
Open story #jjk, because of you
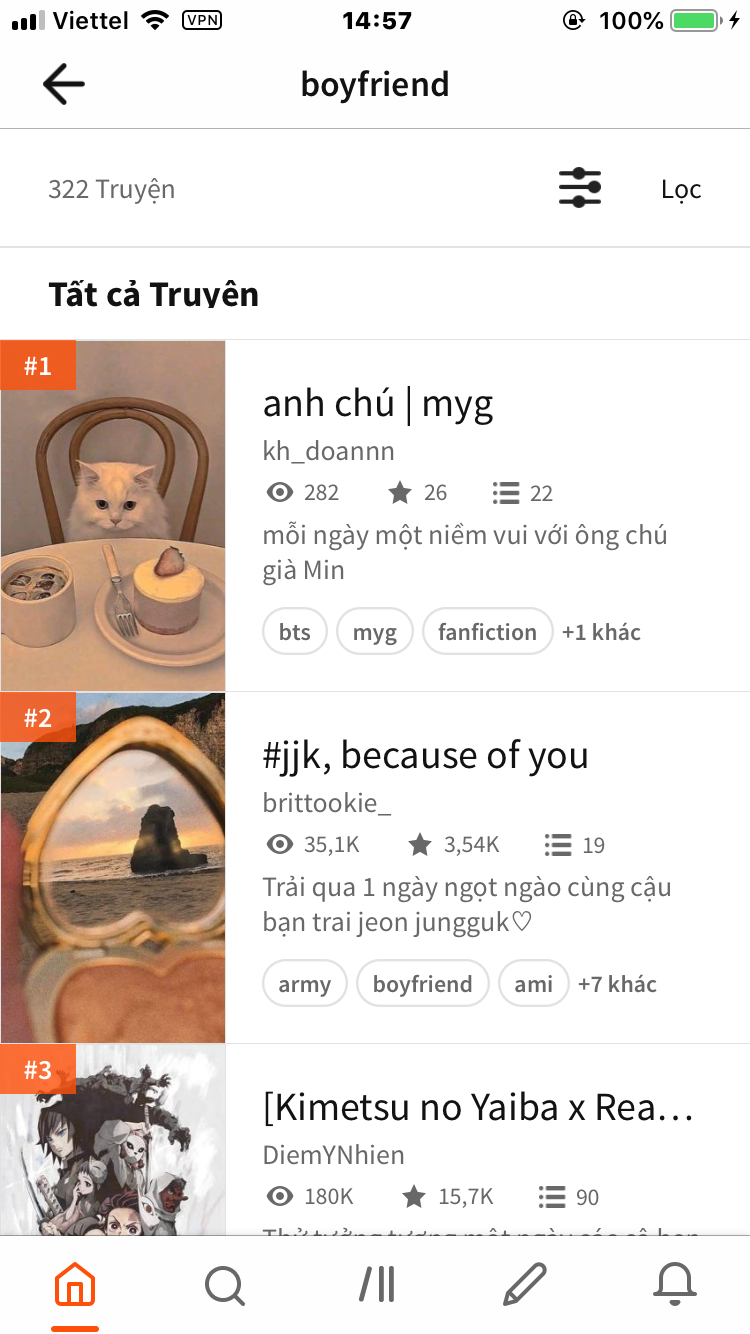426,756
